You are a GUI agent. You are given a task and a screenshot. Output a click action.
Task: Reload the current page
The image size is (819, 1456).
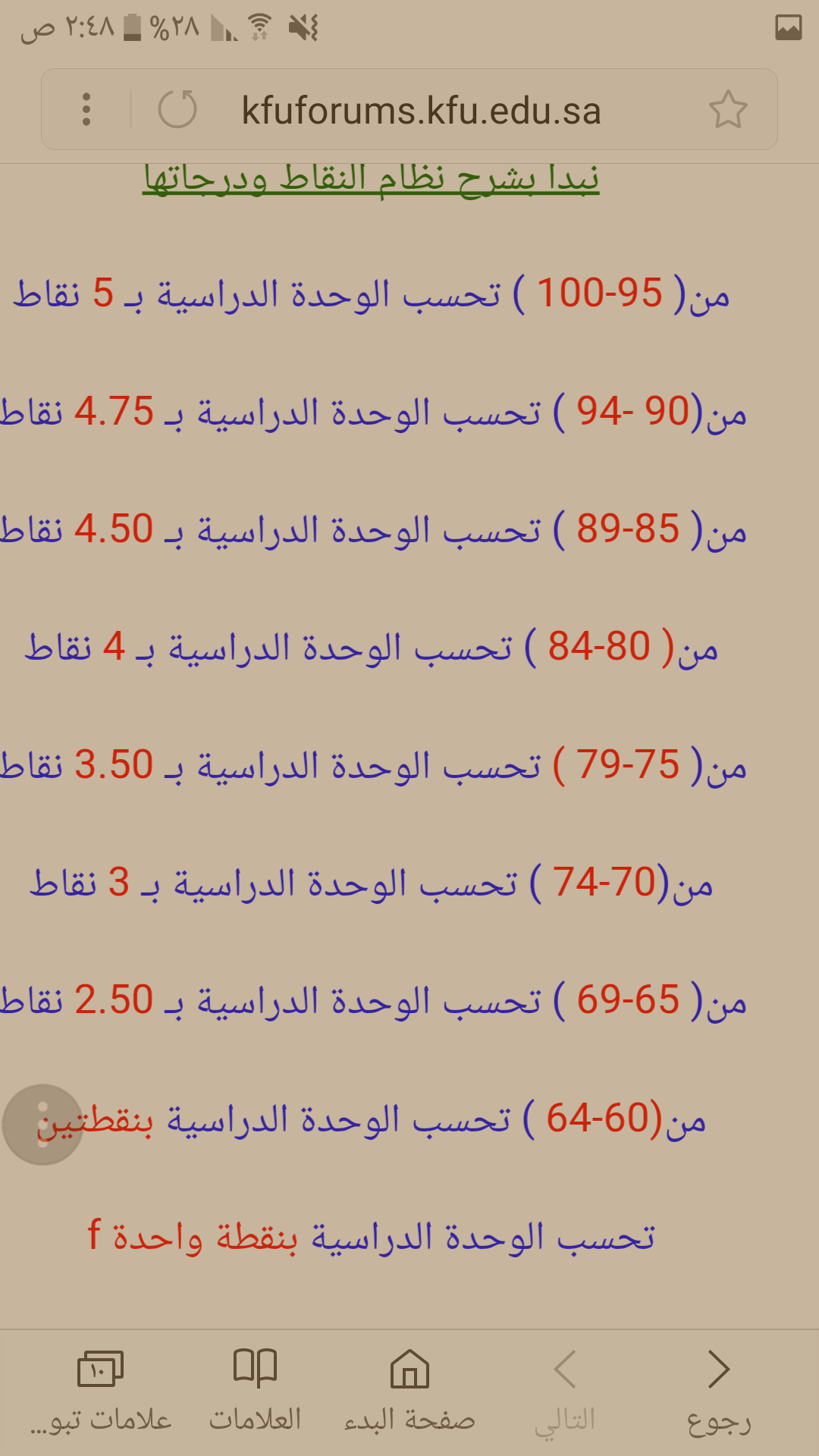(177, 109)
